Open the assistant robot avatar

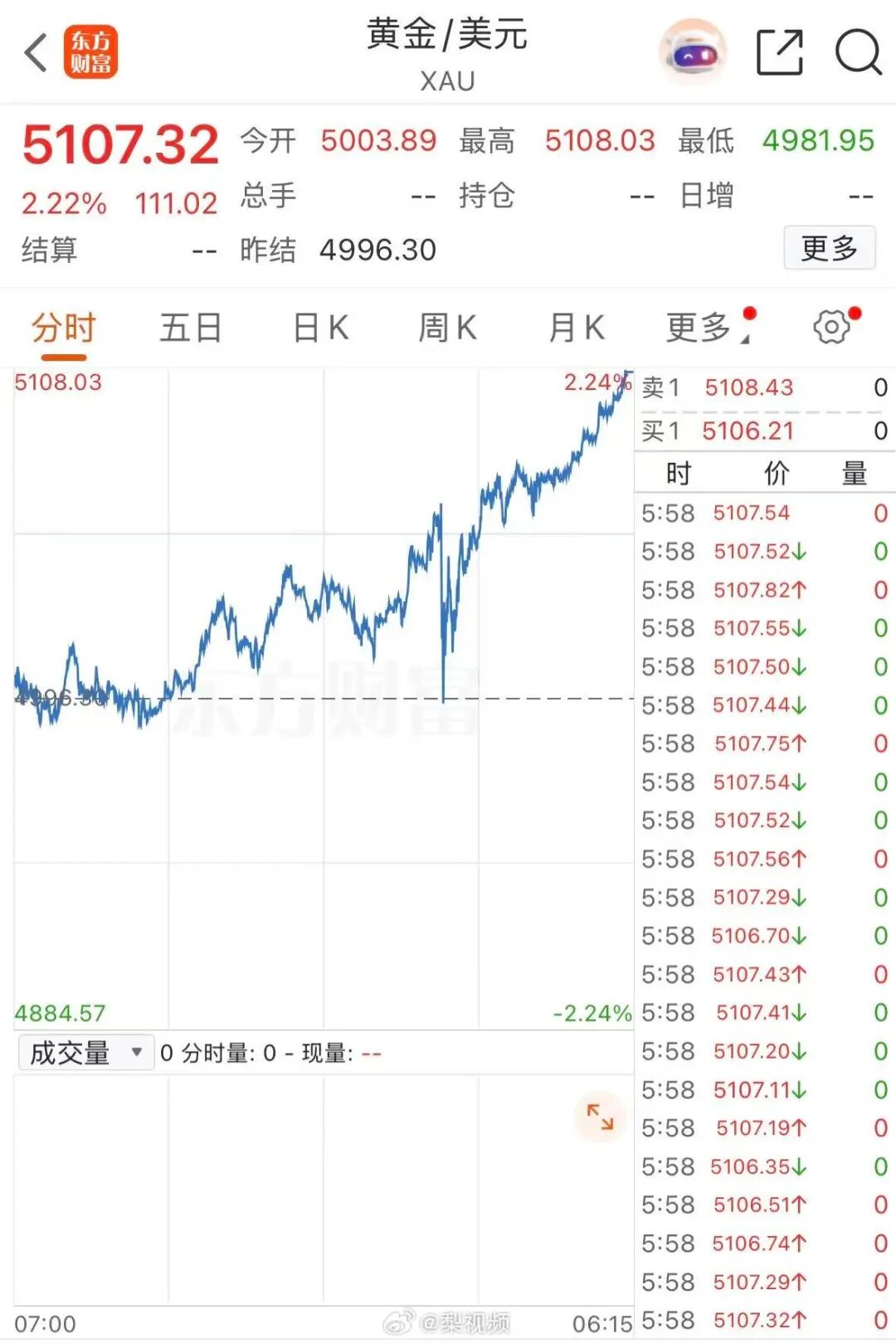tap(694, 53)
